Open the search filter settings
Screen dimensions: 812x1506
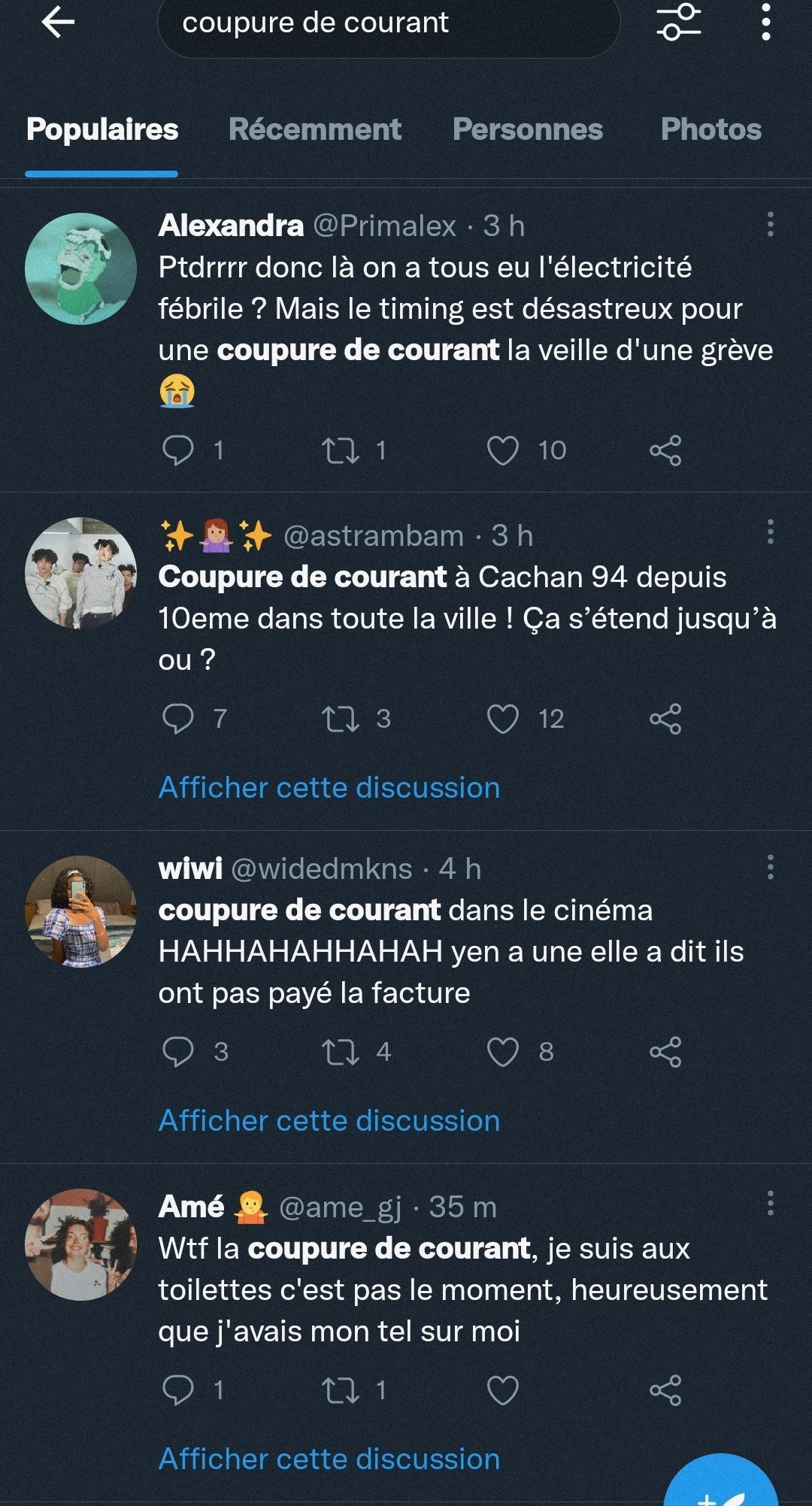(678, 23)
